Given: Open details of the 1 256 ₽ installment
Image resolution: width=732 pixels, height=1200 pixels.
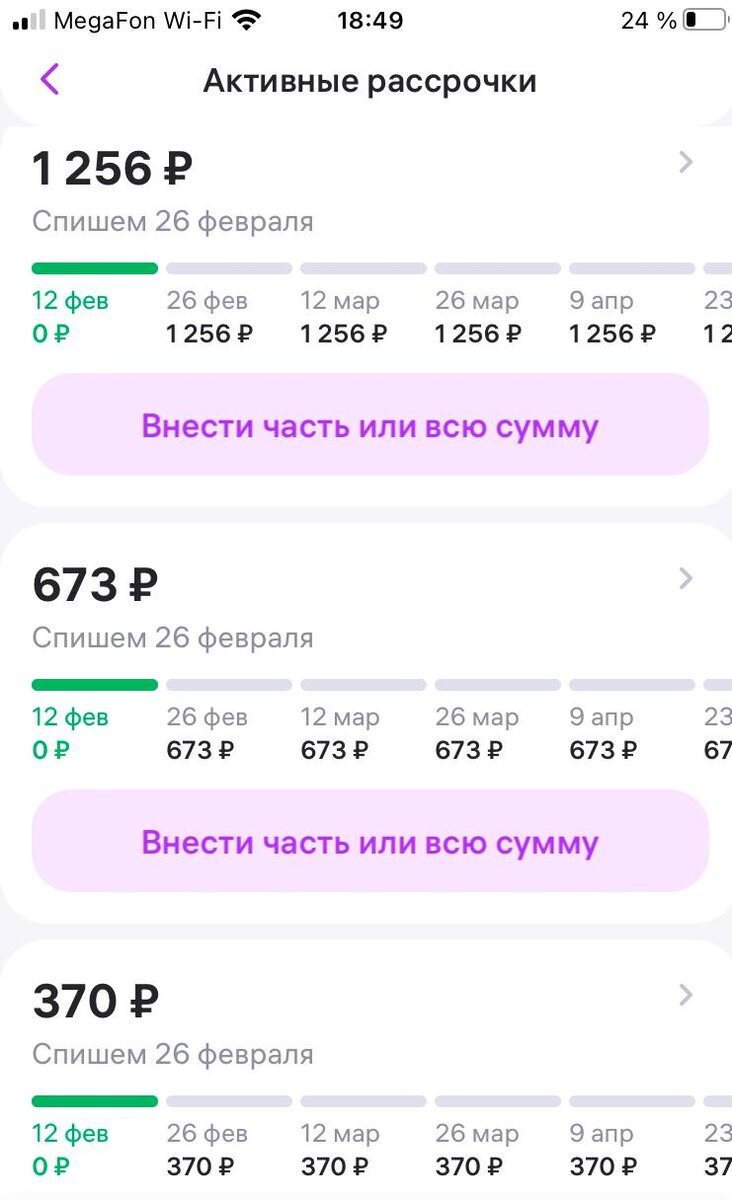Looking at the screenshot, I should point(686,162).
